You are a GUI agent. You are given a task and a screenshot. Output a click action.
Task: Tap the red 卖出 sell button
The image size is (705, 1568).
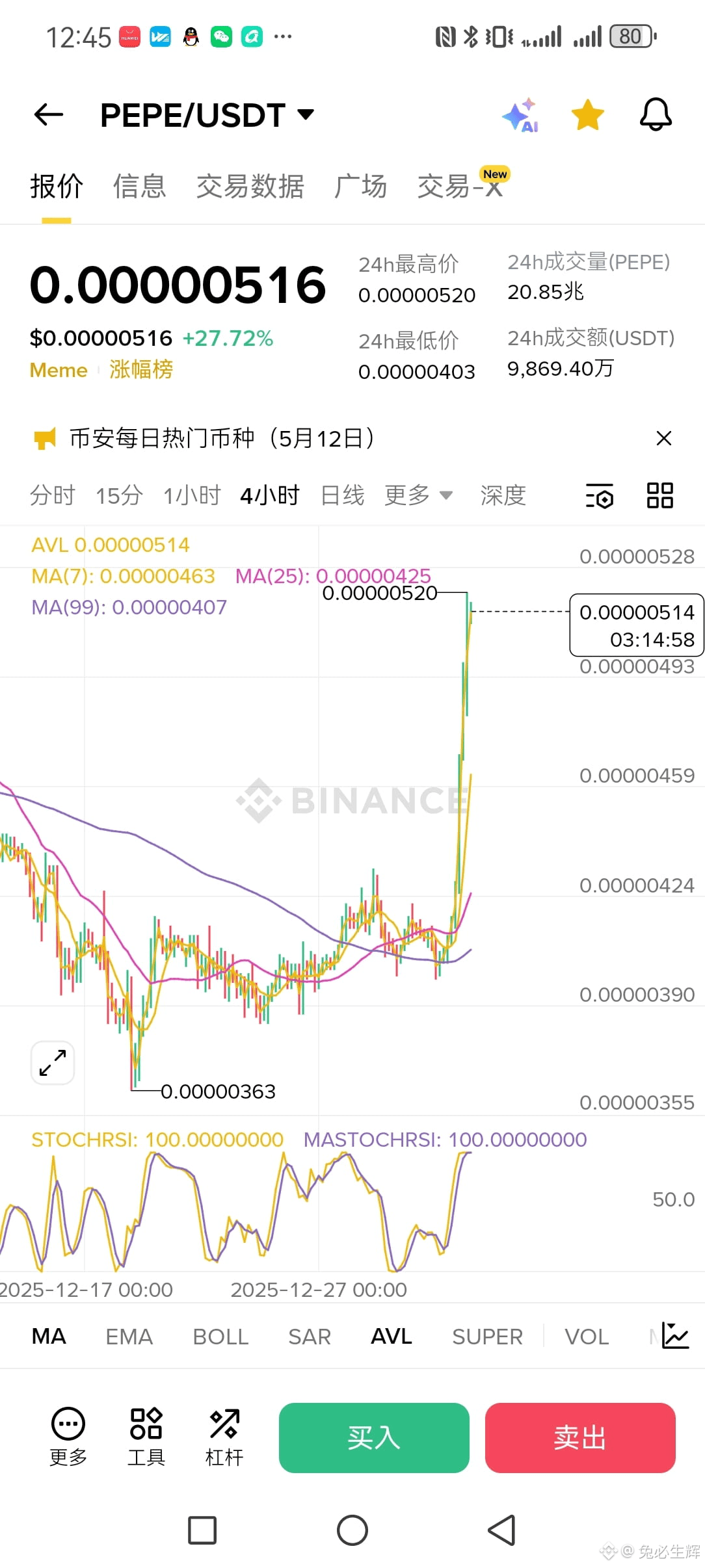(x=579, y=1437)
